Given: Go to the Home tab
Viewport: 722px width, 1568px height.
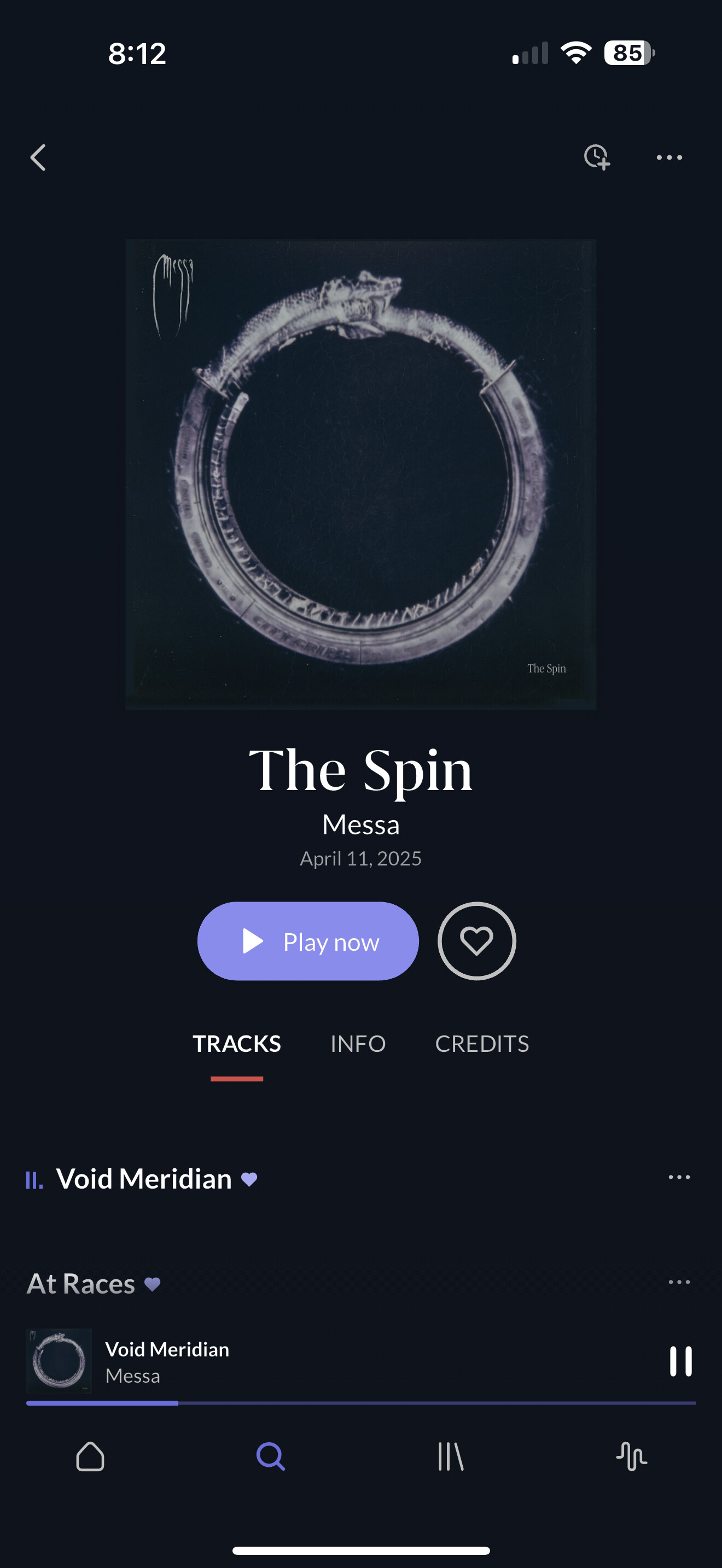Looking at the screenshot, I should click(90, 1456).
